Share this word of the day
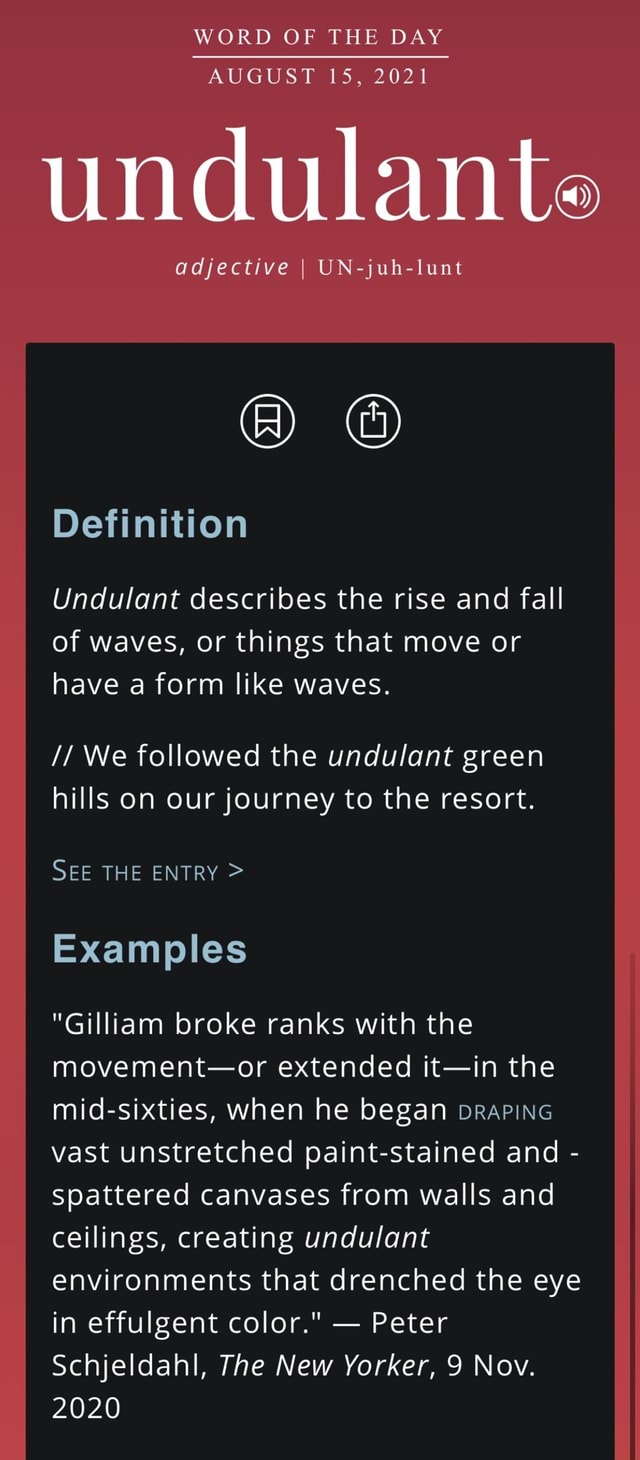 coord(373,421)
